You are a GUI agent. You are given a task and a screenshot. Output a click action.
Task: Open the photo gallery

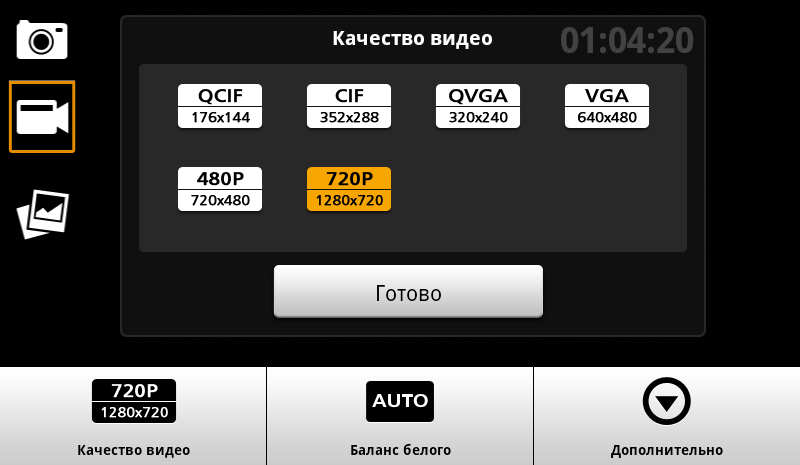pyautogui.click(x=42, y=213)
